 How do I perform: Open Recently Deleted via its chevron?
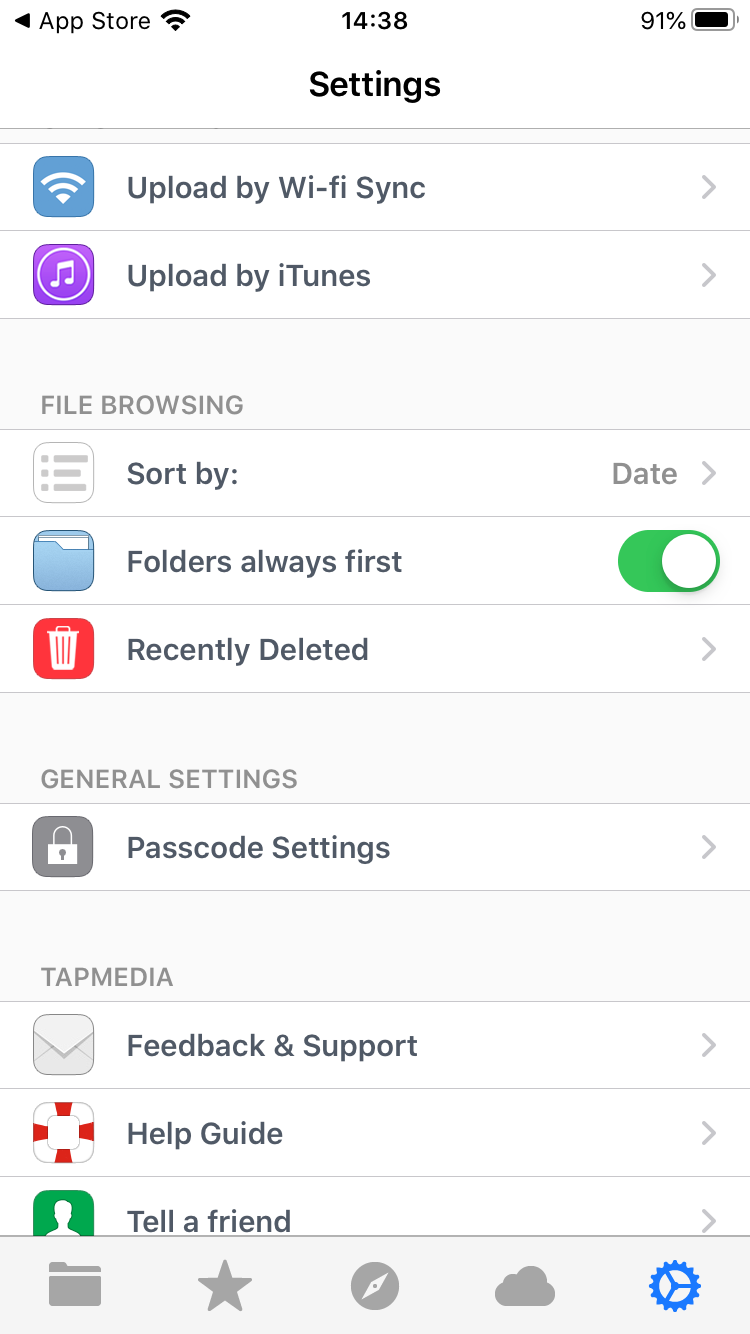pyautogui.click(x=709, y=648)
